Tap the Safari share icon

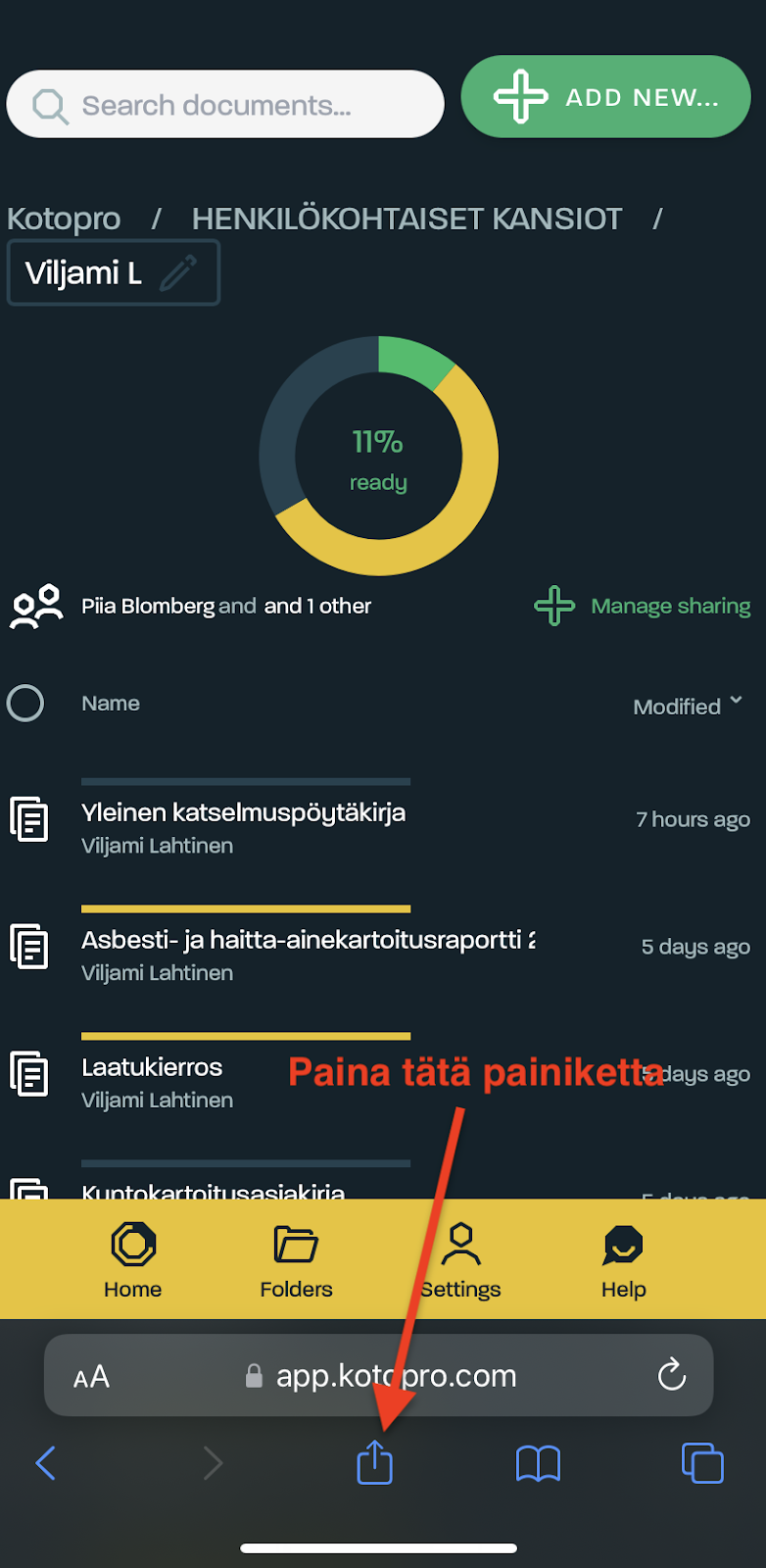(x=375, y=1463)
